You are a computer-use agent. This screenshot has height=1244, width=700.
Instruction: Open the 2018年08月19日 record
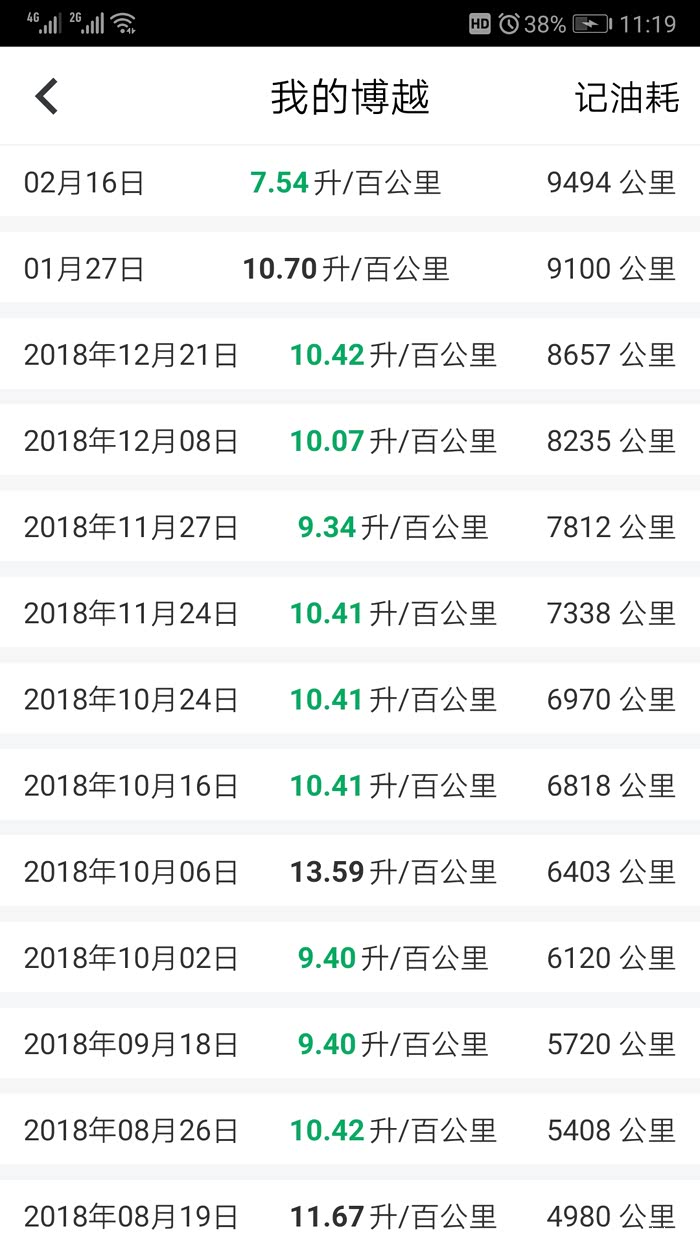pyautogui.click(x=350, y=1216)
